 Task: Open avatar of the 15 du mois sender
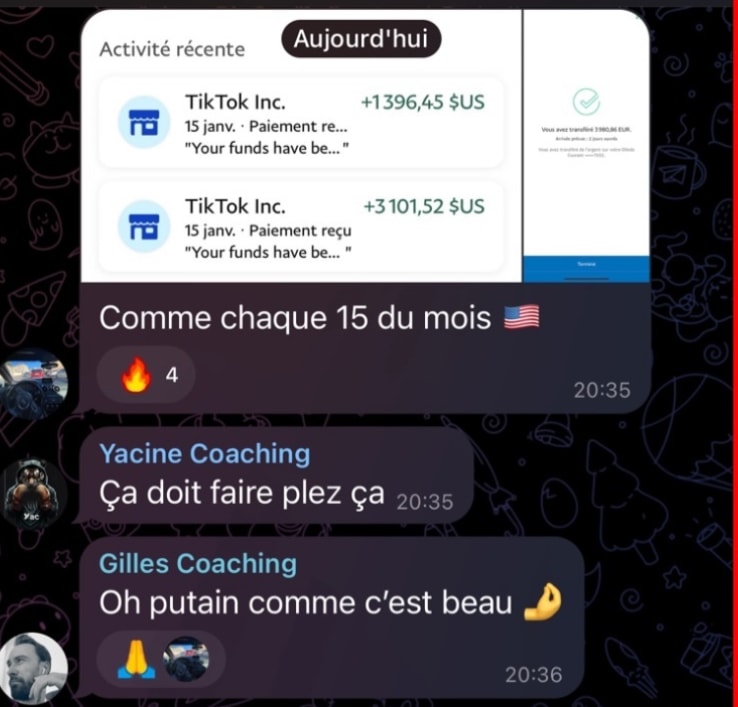34,381
